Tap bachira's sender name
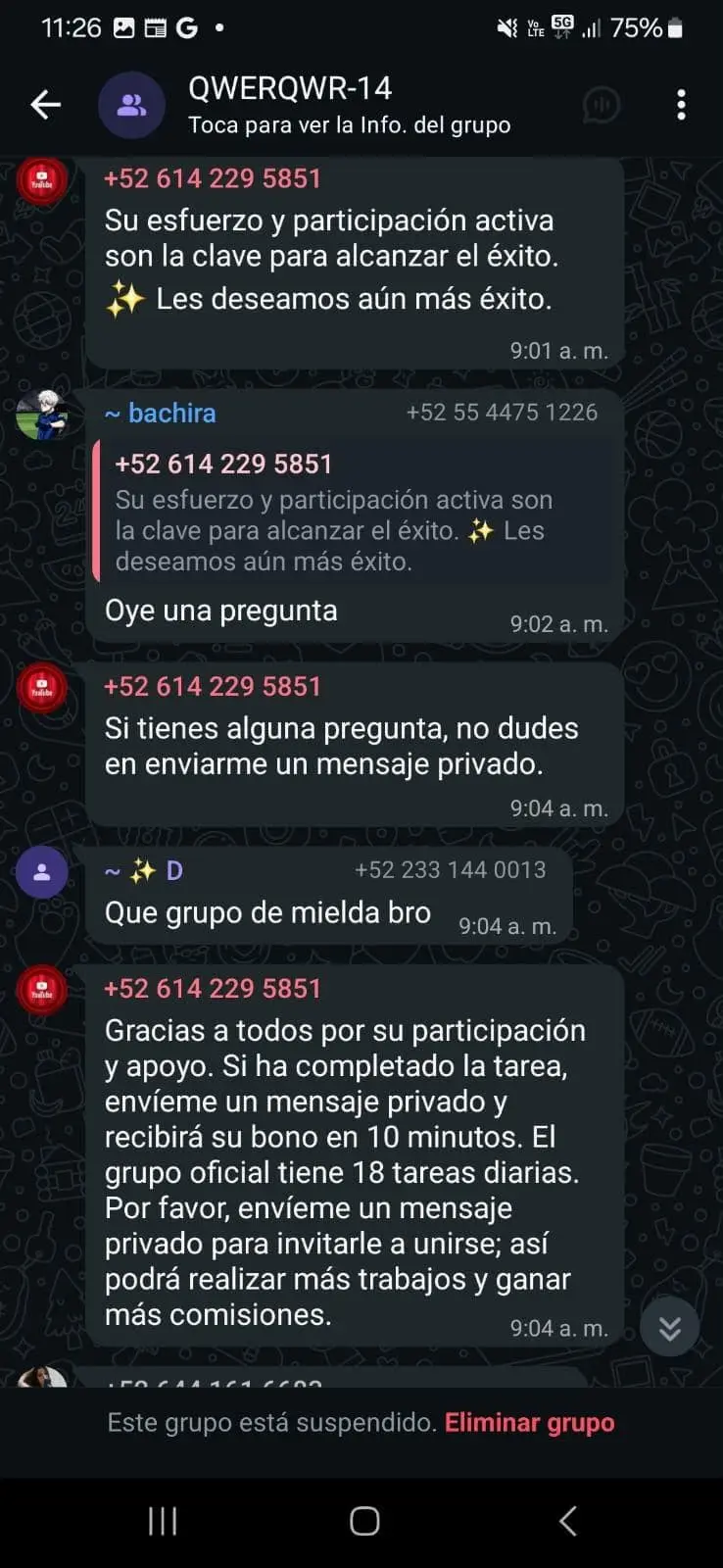This screenshot has height=1568, width=723. click(161, 413)
